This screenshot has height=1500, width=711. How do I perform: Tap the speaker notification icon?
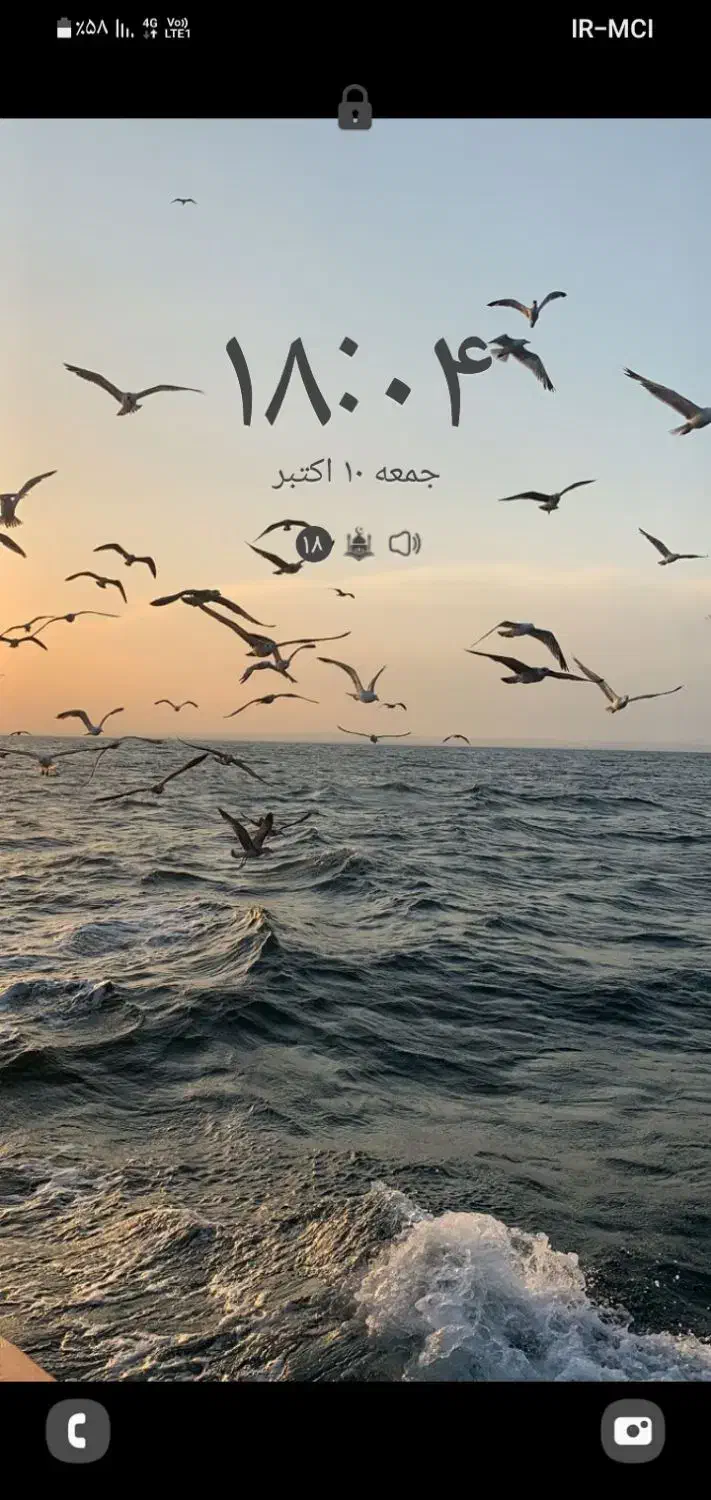[x=405, y=544]
